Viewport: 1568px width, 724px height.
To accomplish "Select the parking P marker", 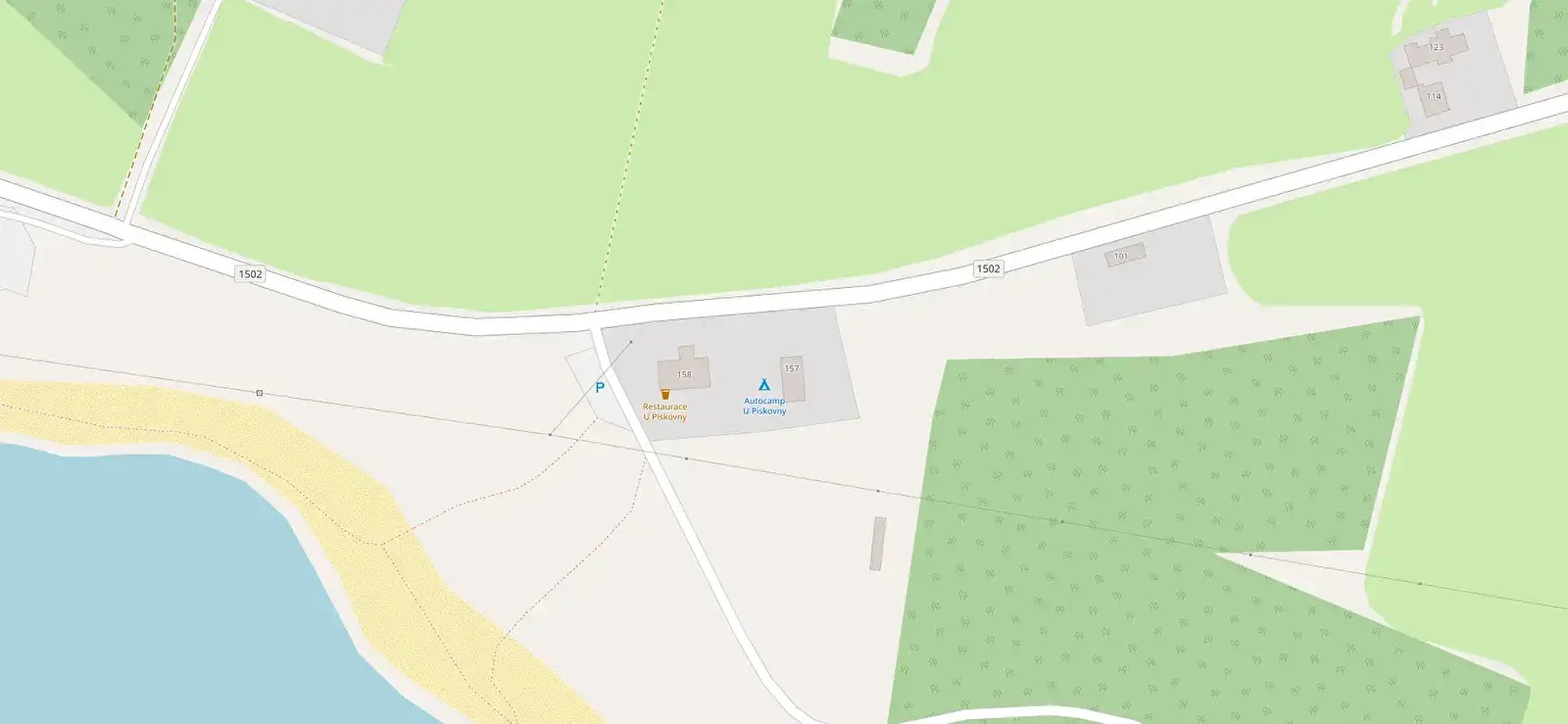I will [x=600, y=388].
